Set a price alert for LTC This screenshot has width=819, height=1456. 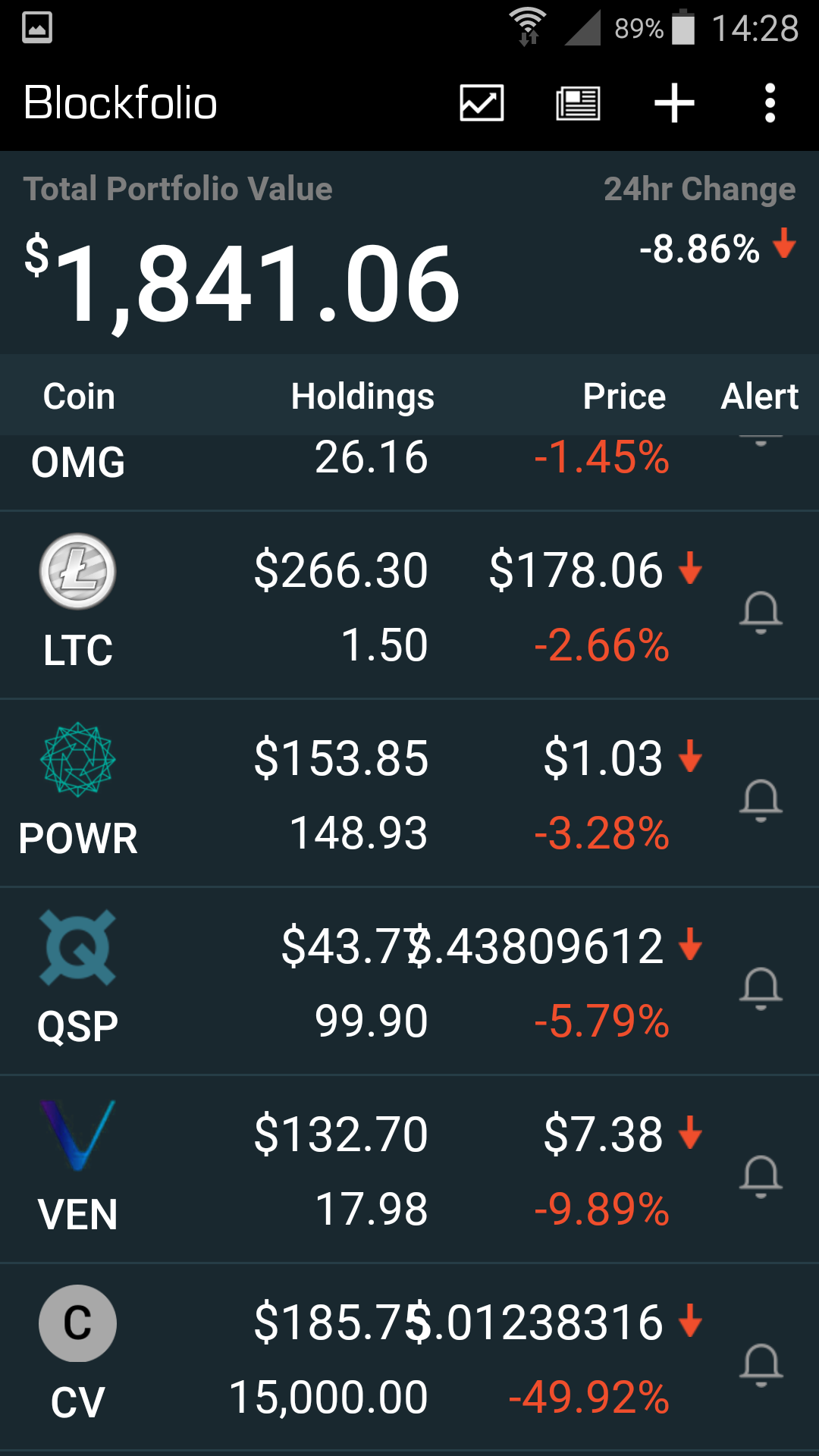[x=761, y=612]
